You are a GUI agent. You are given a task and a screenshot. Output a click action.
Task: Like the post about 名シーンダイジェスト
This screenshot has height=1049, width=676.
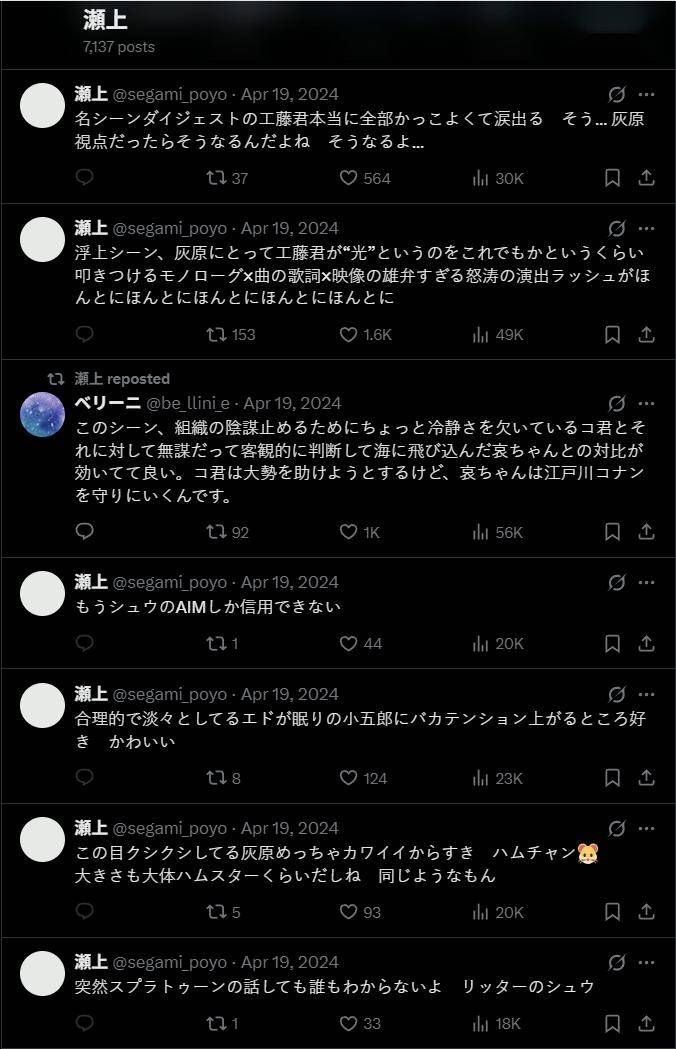pos(349,178)
